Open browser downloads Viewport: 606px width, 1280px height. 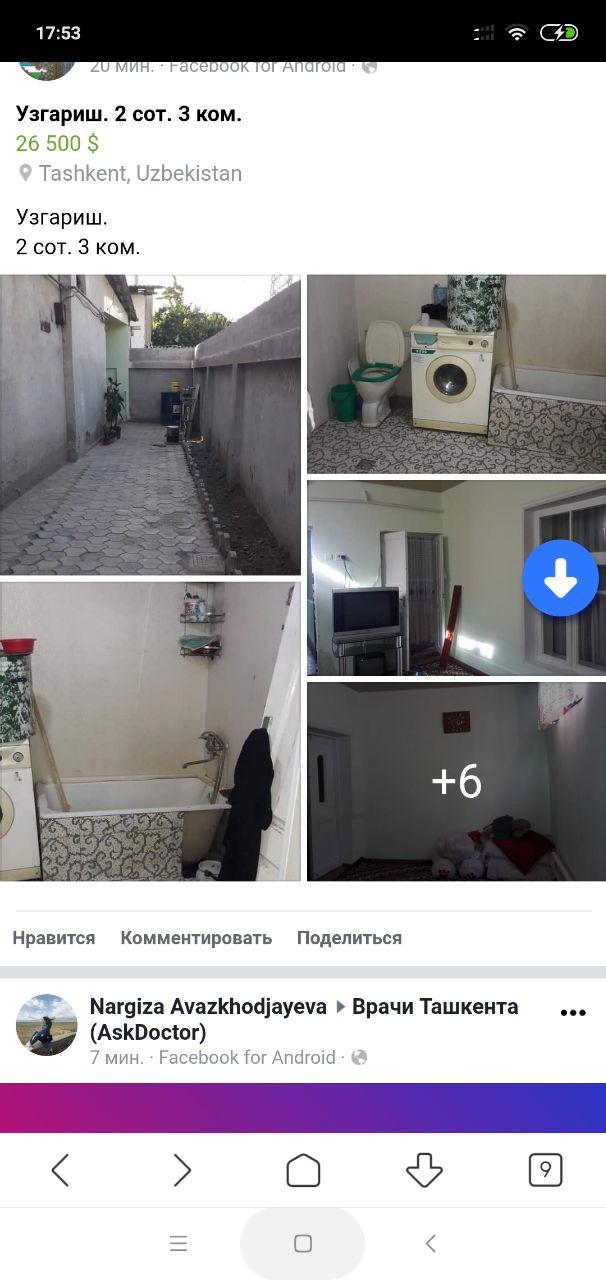click(424, 1170)
